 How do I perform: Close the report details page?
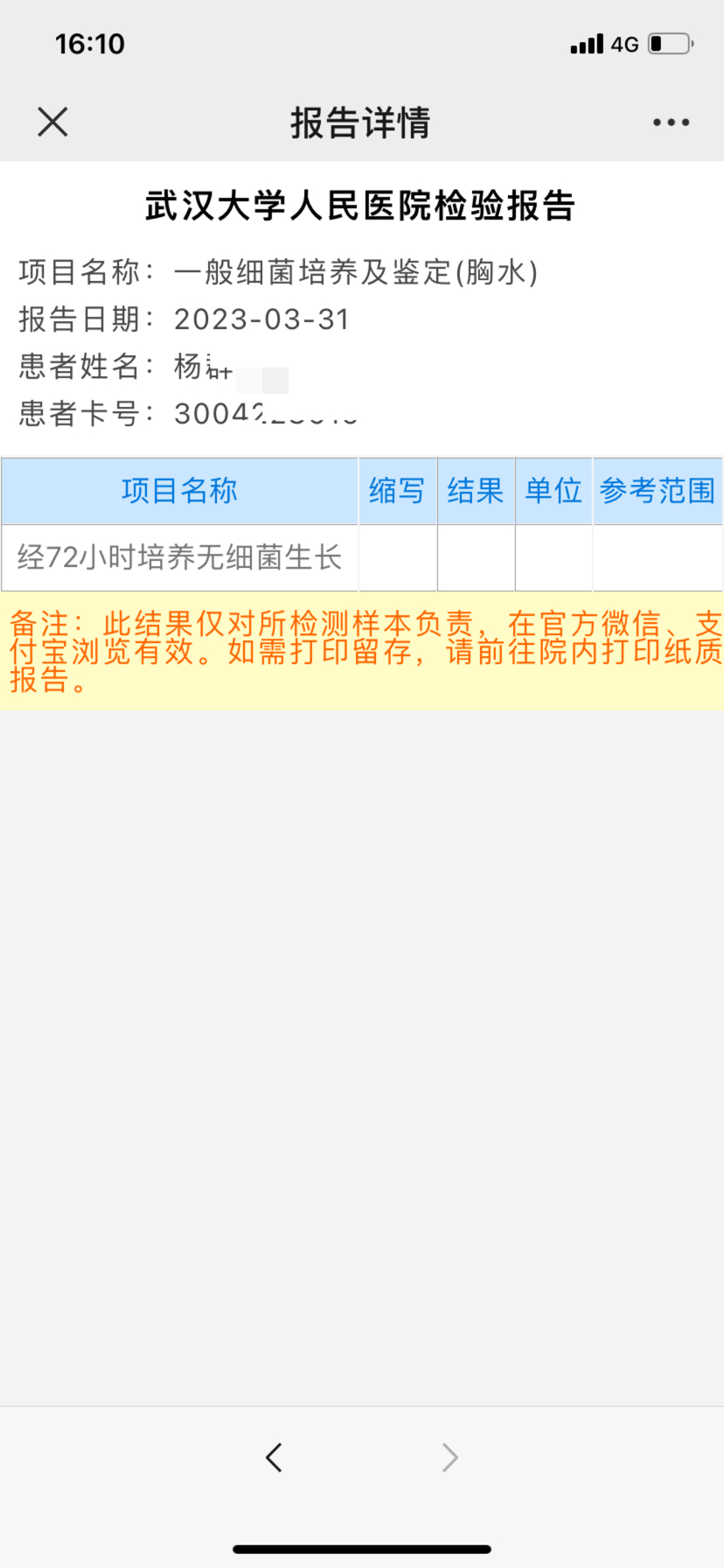point(52,122)
